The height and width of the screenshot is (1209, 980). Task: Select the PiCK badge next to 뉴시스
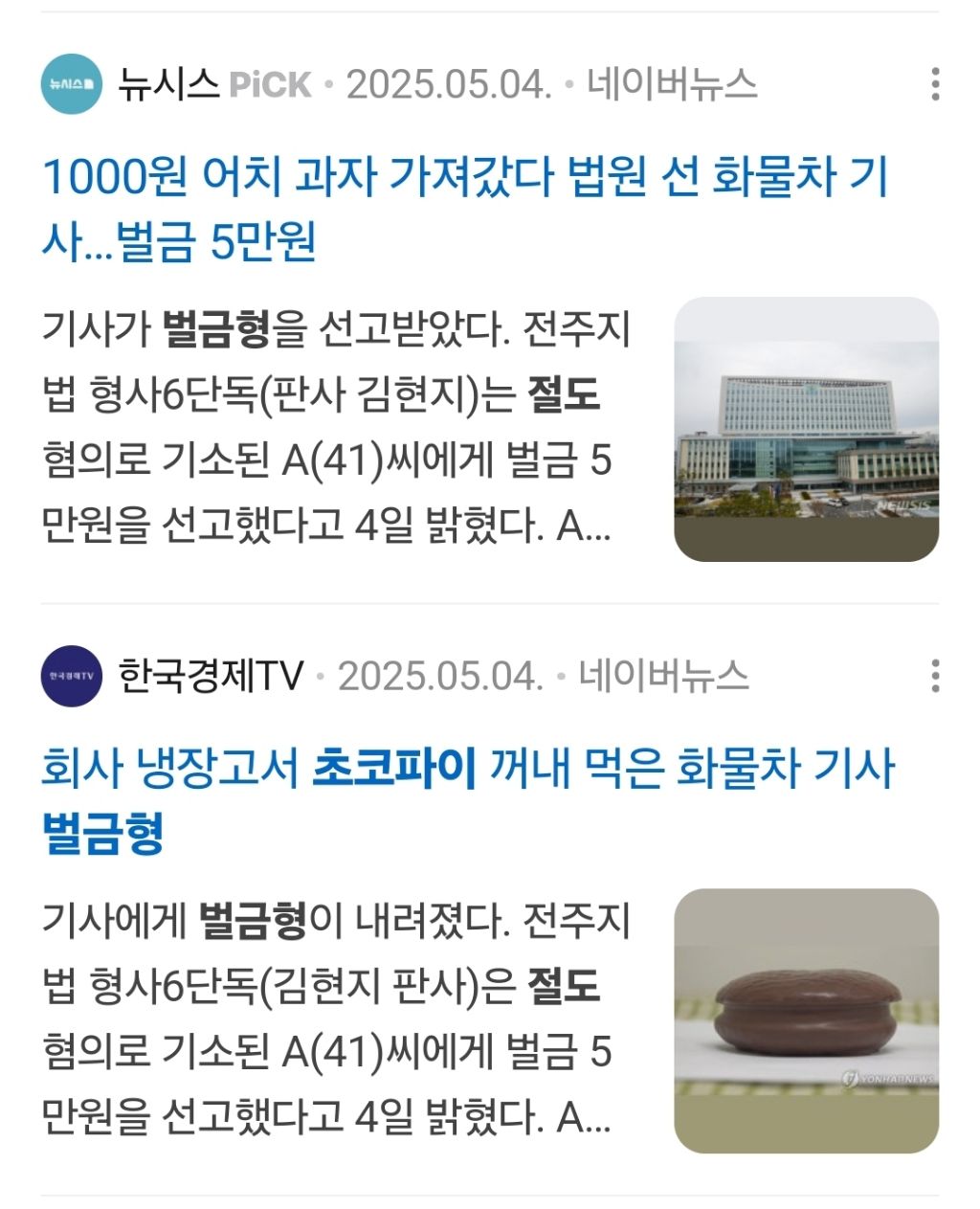pyautogui.click(x=270, y=84)
